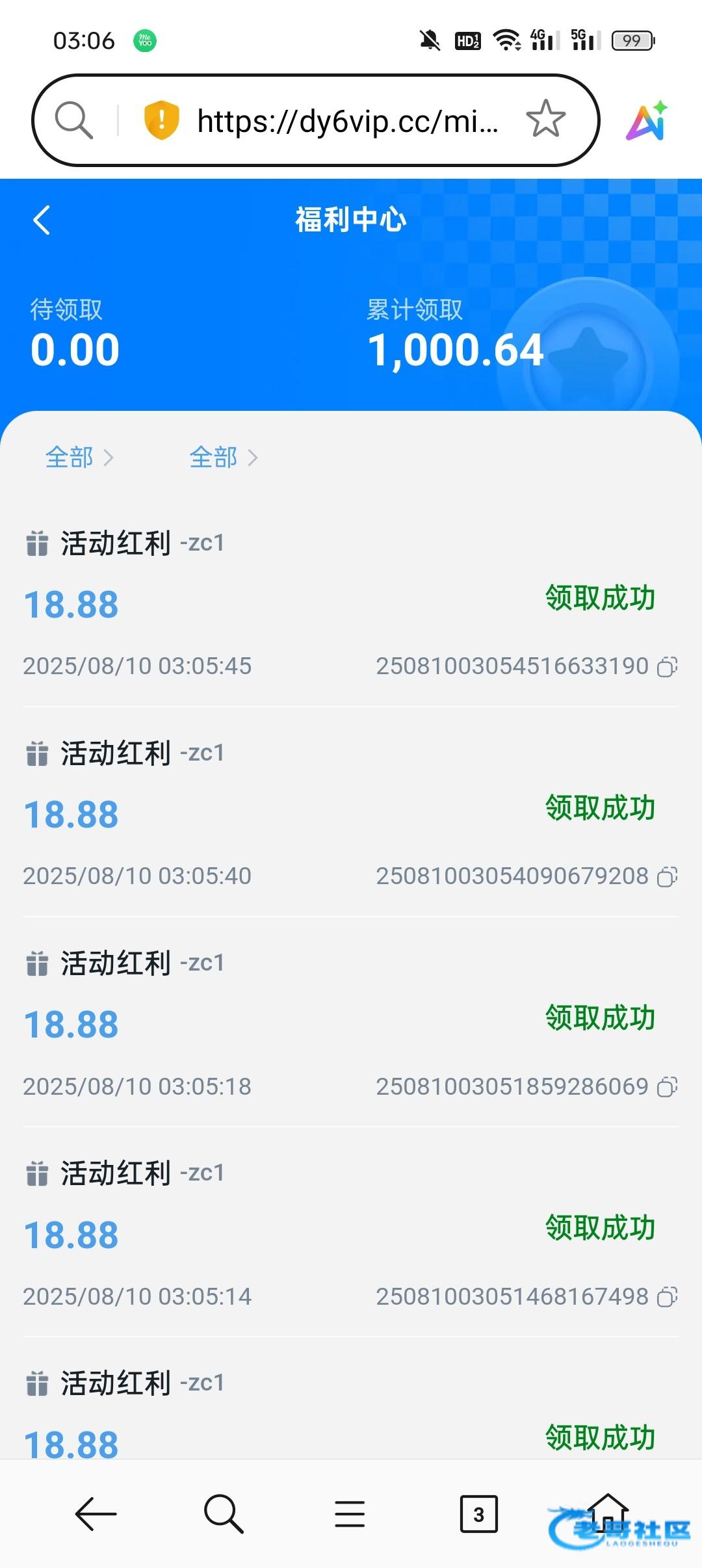This screenshot has height=1568, width=702.
Task: View the site security warning shield
Action: click(161, 120)
